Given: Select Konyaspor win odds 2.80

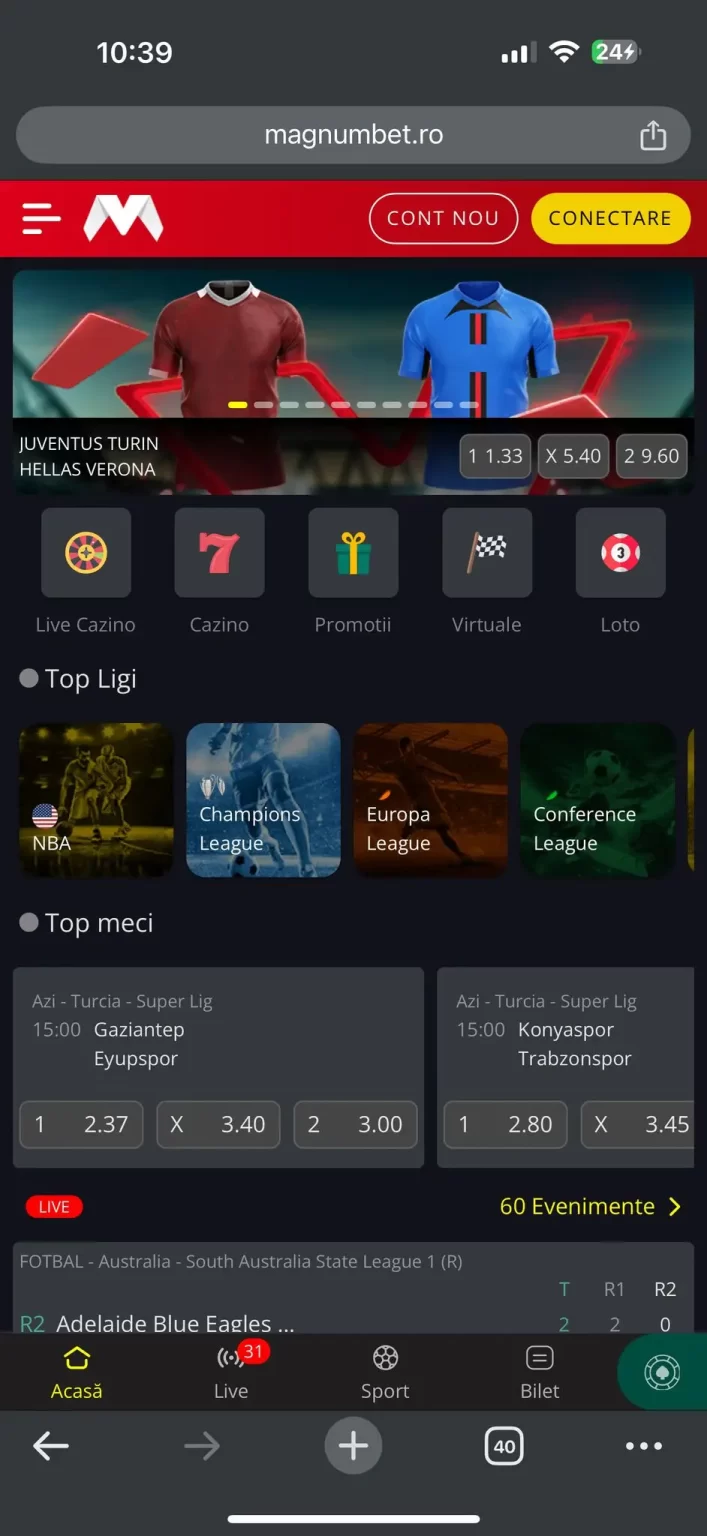Looking at the screenshot, I should point(505,1124).
